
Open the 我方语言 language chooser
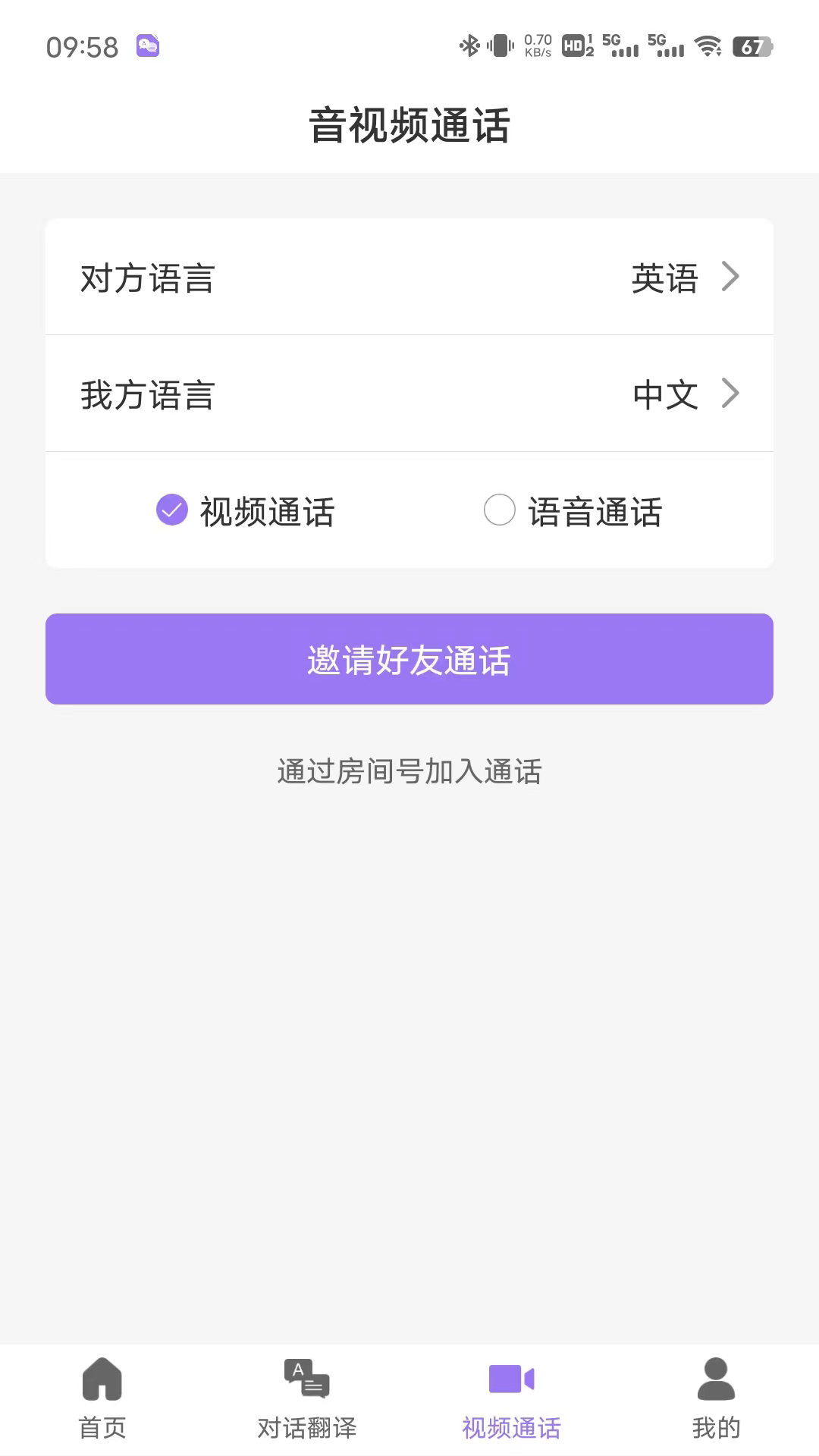point(409,393)
